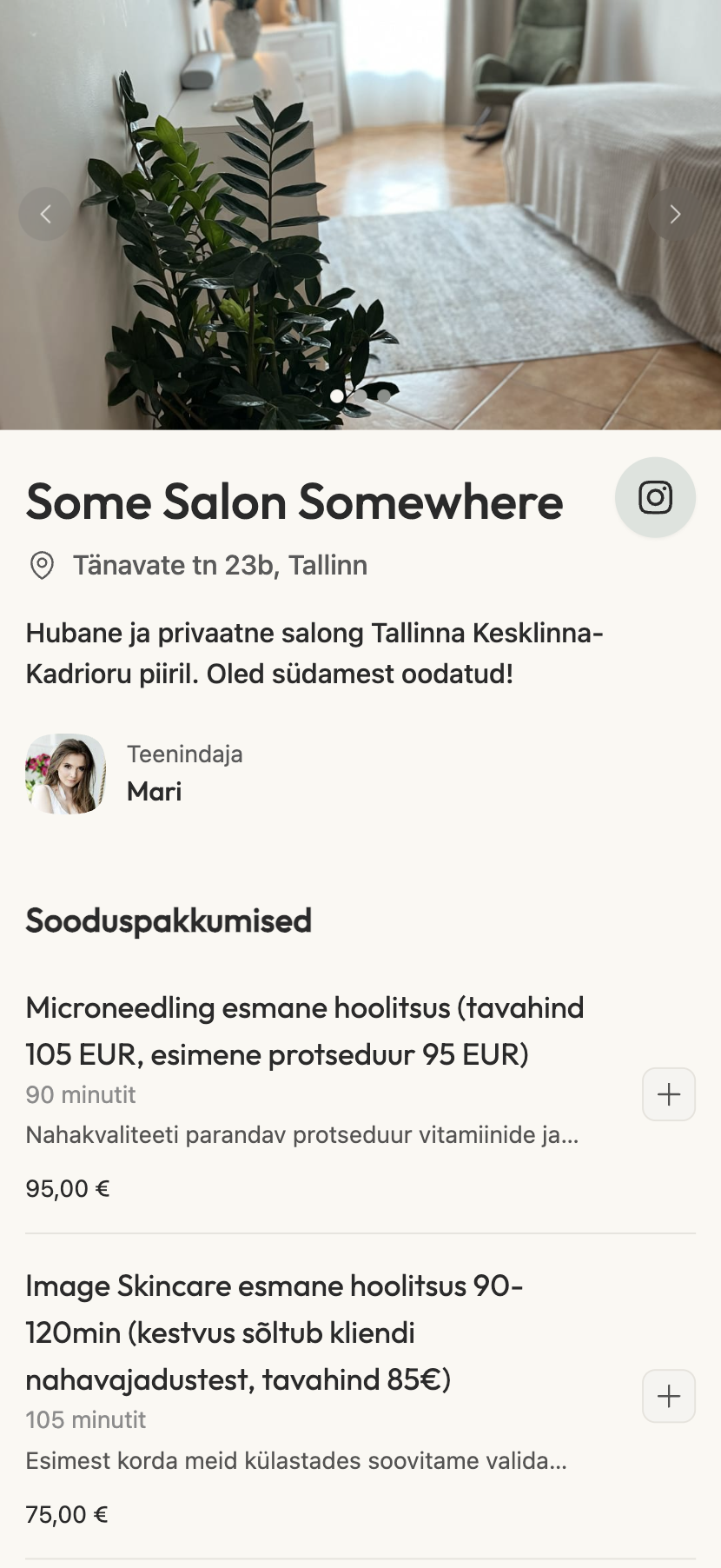
Task: Expand the Sooduspakkumised section heading
Action: pos(169,920)
